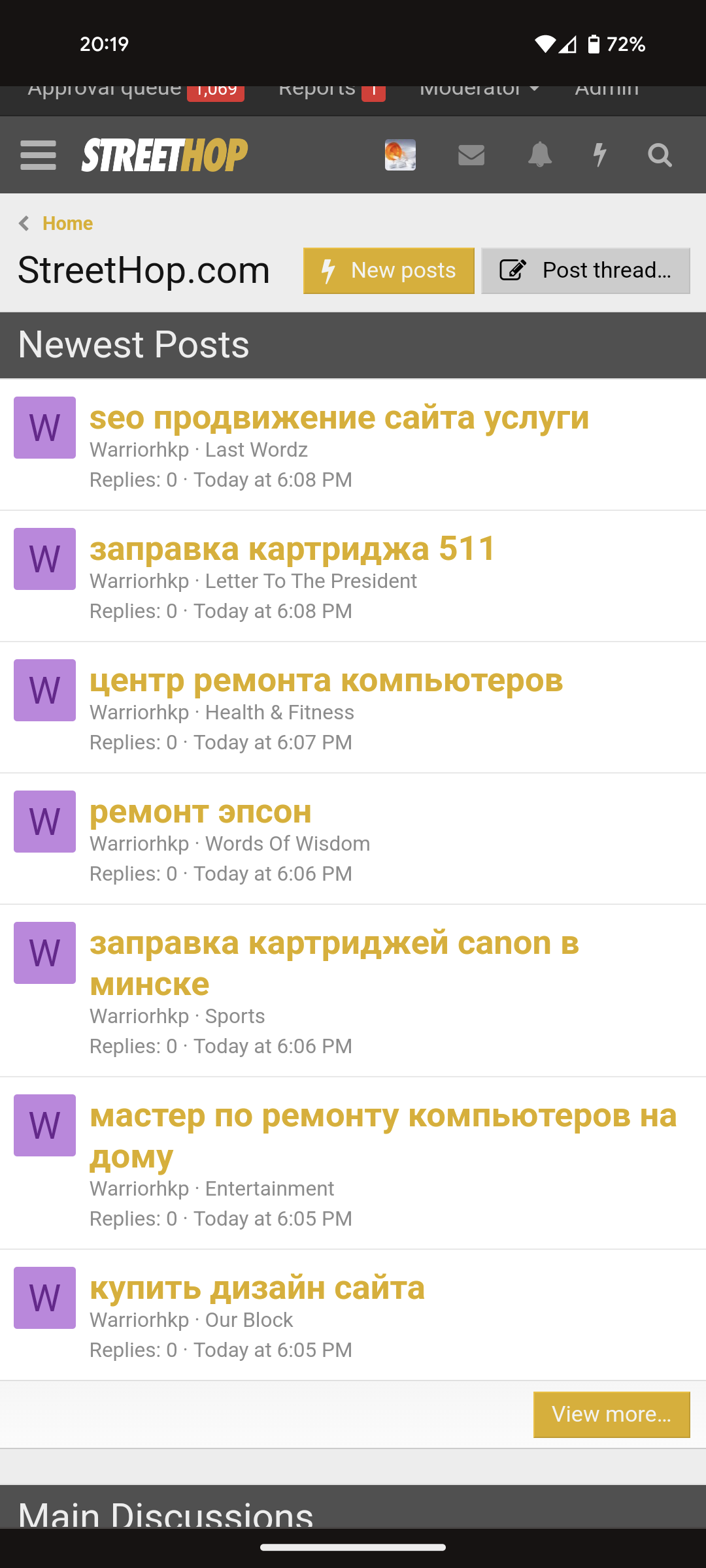Image resolution: width=706 pixels, height=1568 pixels.
Task: Open the Health & Fitness forum link
Action: click(279, 712)
